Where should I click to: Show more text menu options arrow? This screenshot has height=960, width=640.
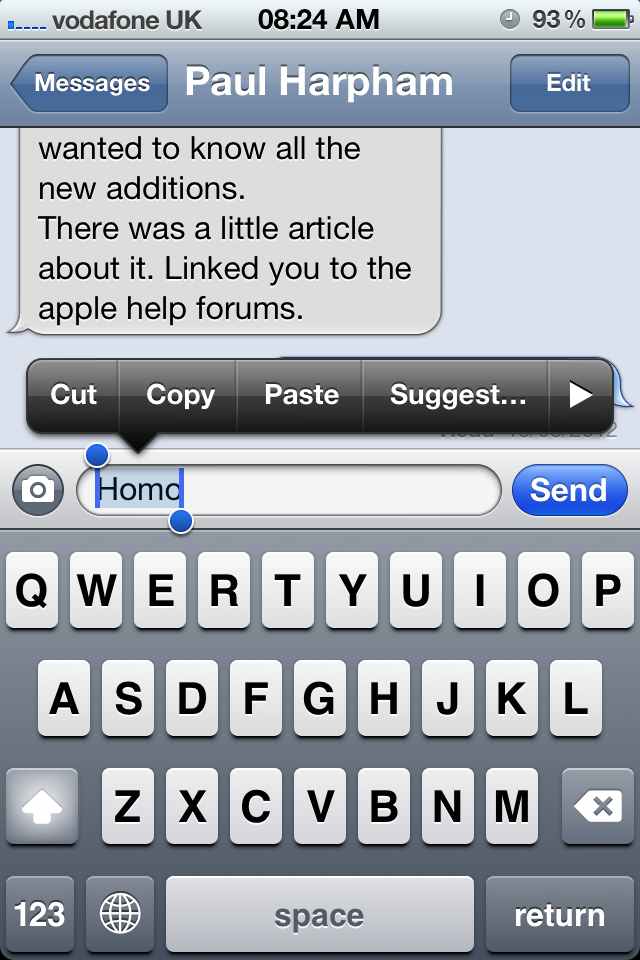click(x=580, y=394)
